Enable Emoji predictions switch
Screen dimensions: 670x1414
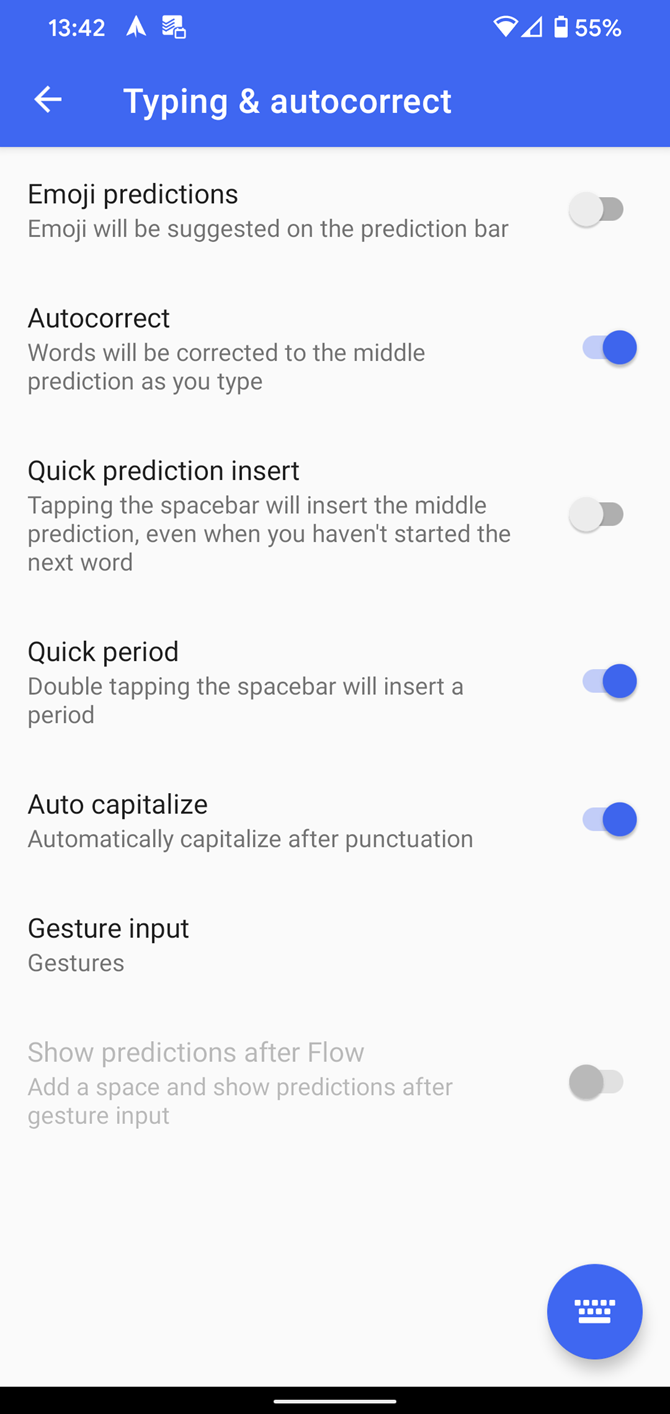598,210
